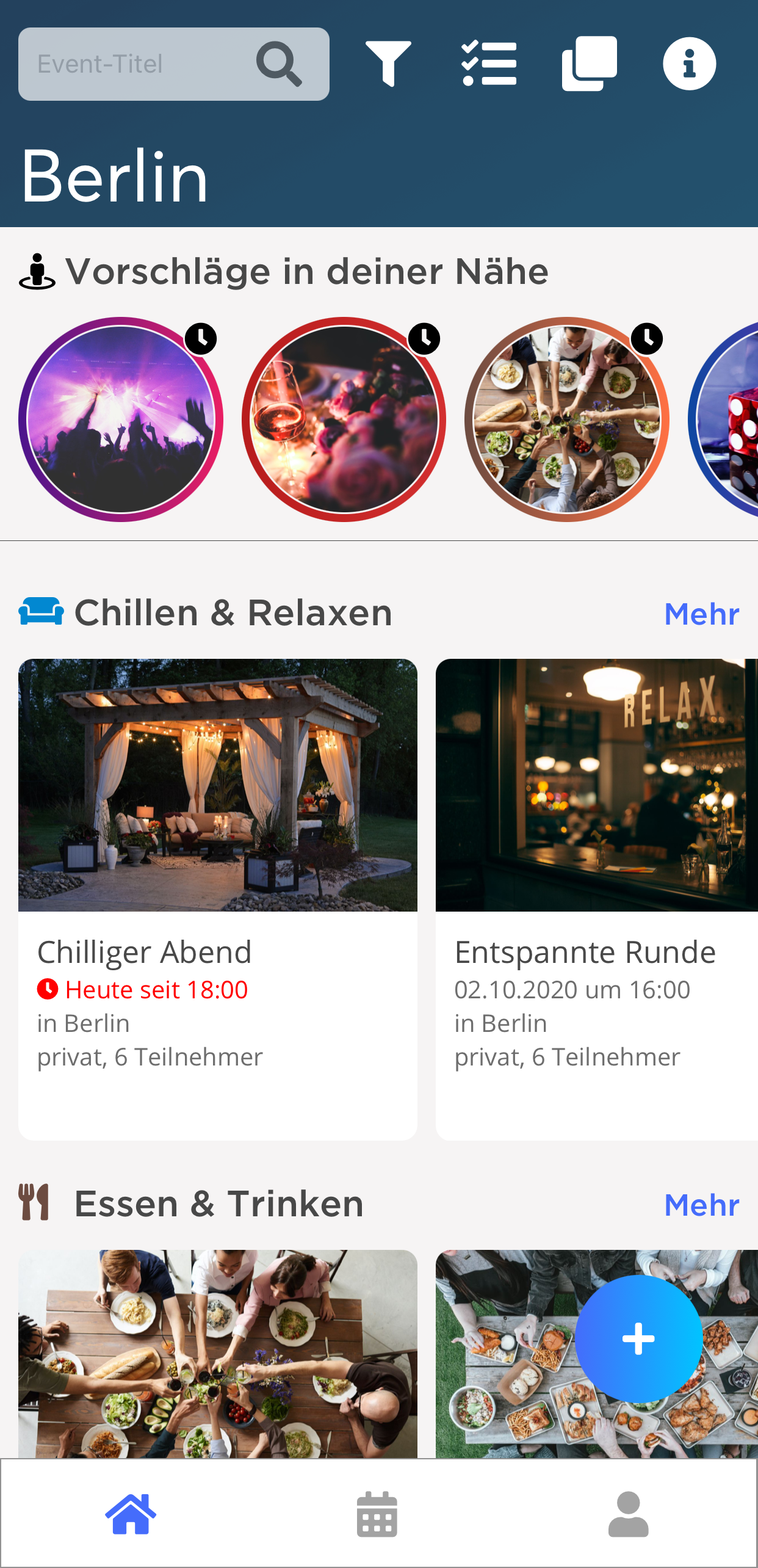This screenshot has height=1568, width=758.
Task: Open the profile tab at the bottom right
Action: tap(628, 1514)
